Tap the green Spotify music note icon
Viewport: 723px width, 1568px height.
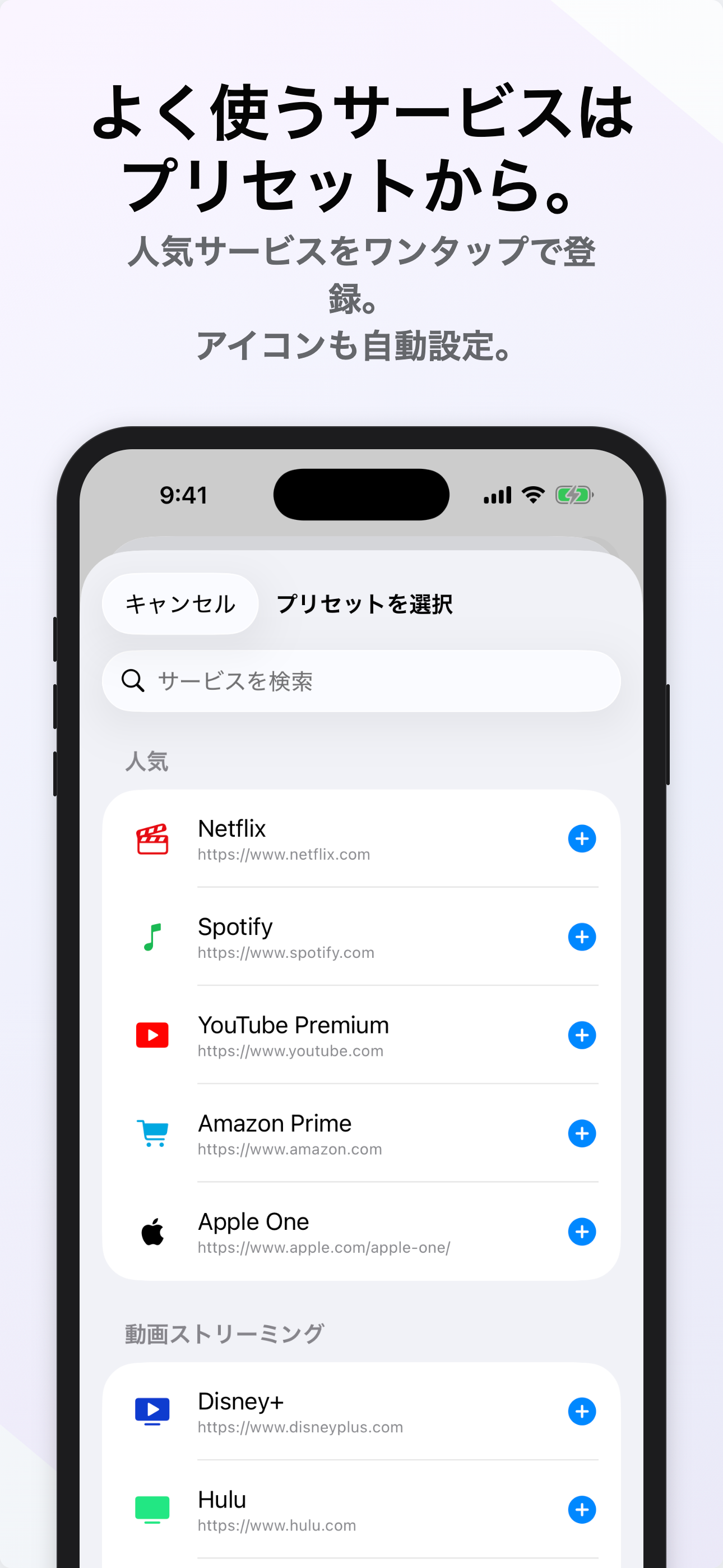point(151,938)
